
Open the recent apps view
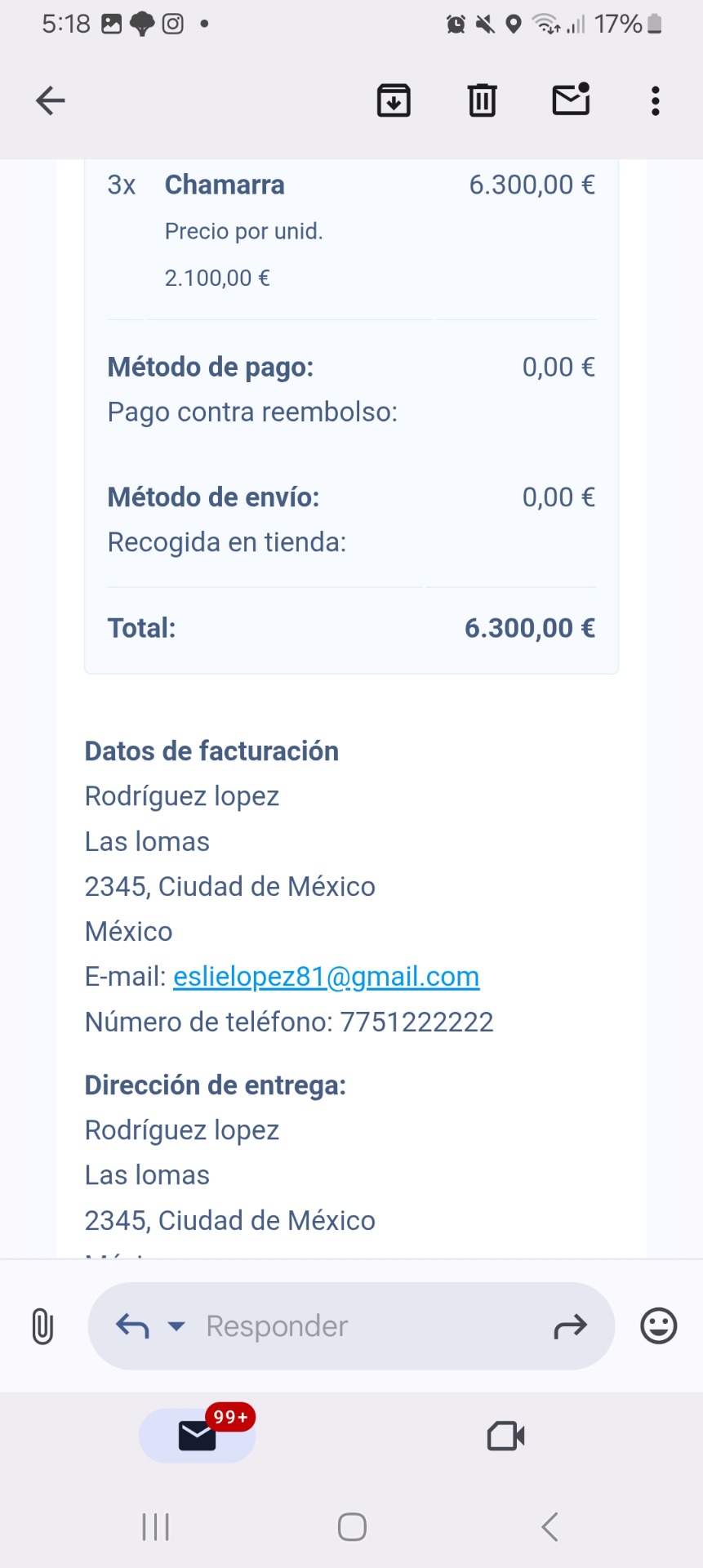(155, 1526)
